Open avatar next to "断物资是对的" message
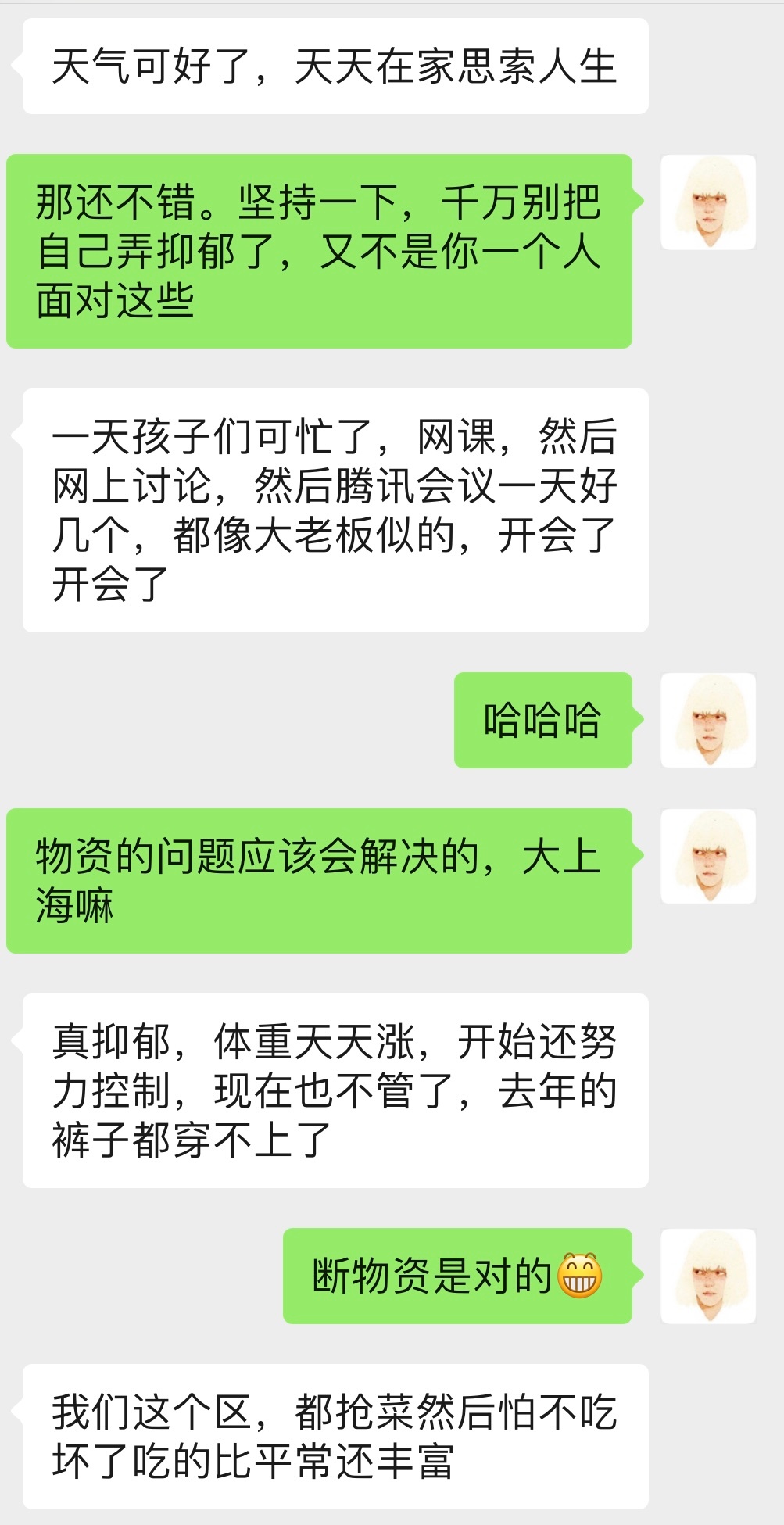The width and height of the screenshot is (784, 1525). point(708,1276)
